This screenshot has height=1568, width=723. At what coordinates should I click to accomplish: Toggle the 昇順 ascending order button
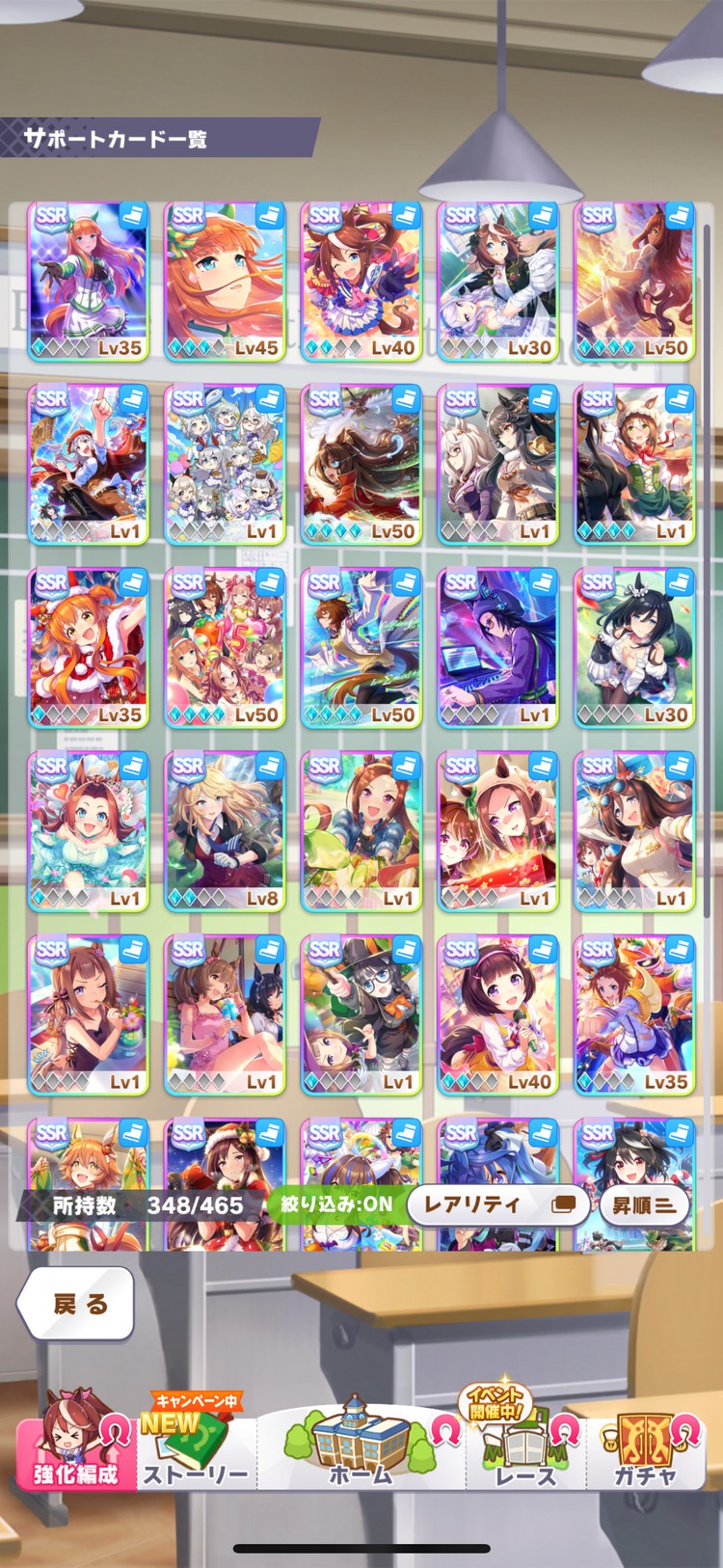(x=643, y=1204)
